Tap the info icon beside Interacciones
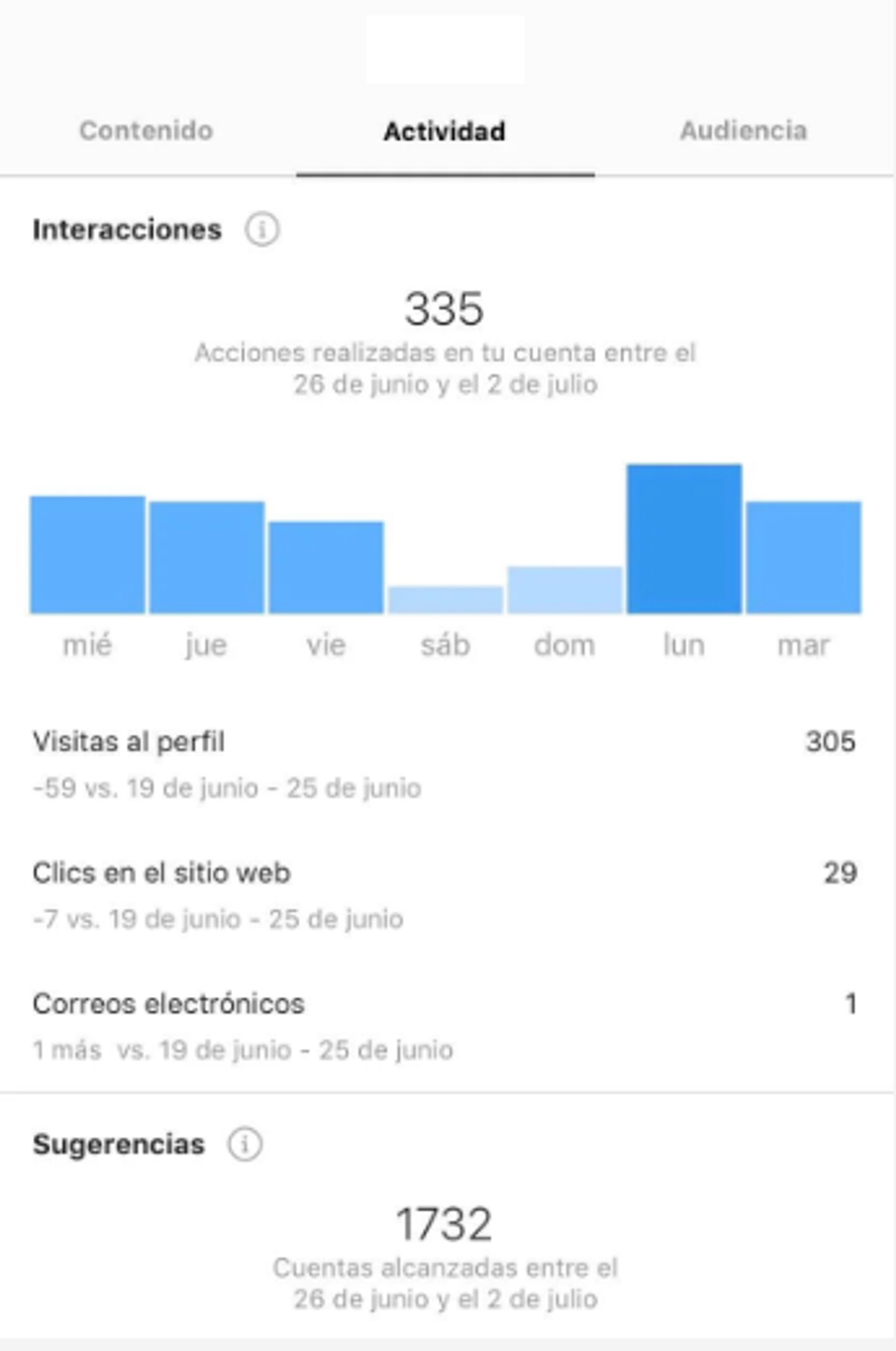This screenshot has width=896, height=1351. click(262, 230)
